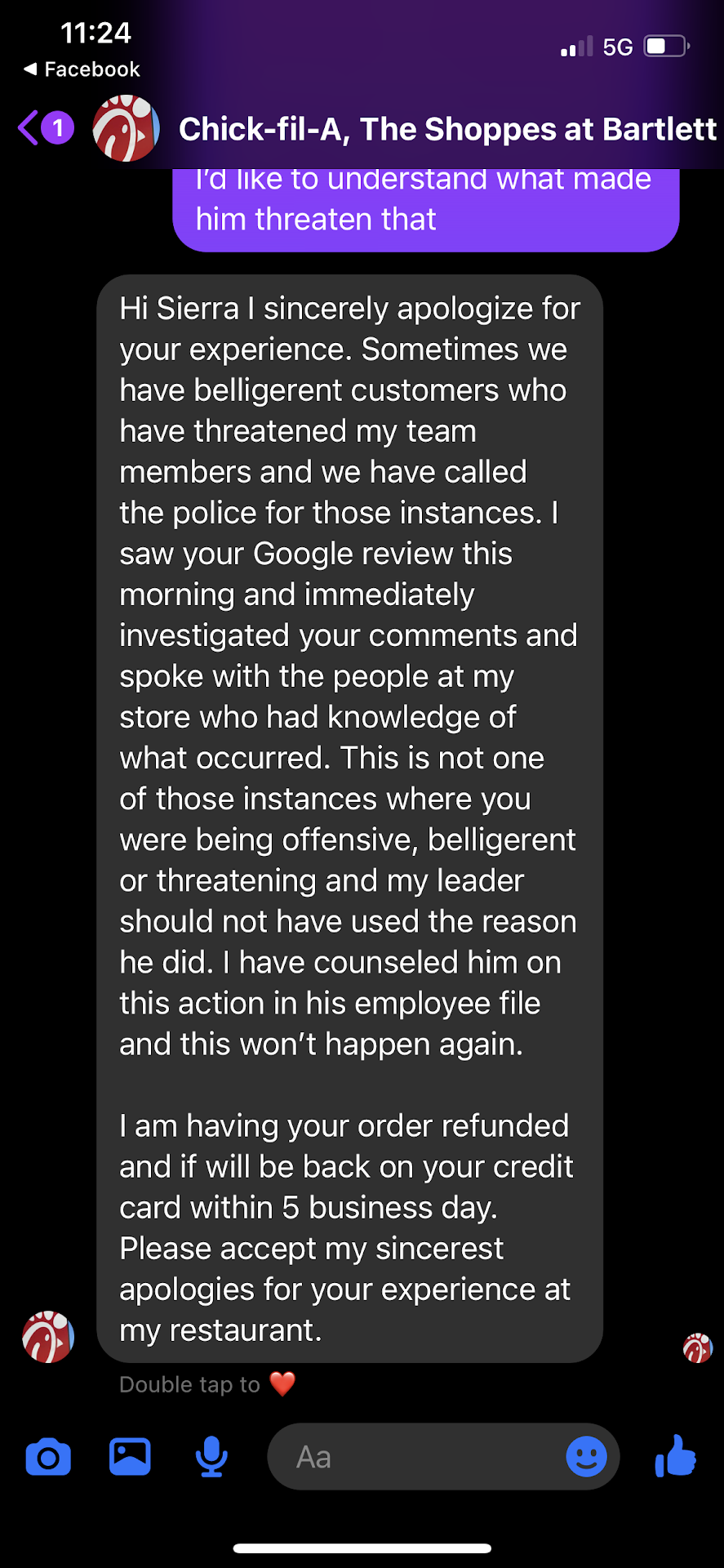Go back to the chat list
The image size is (724, 1568).
pos(31,128)
